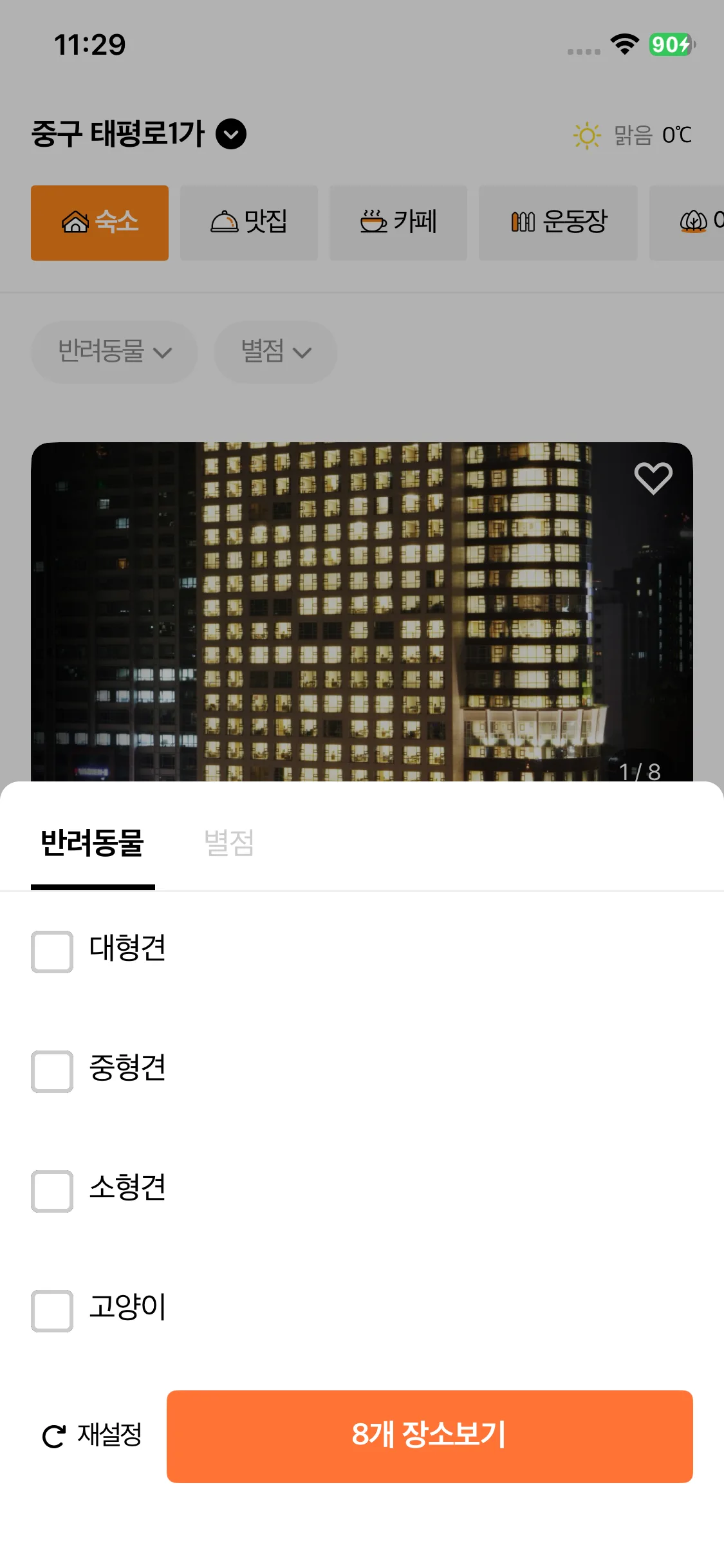Switch to the 별점 tab in the filter sheet

click(229, 843)
